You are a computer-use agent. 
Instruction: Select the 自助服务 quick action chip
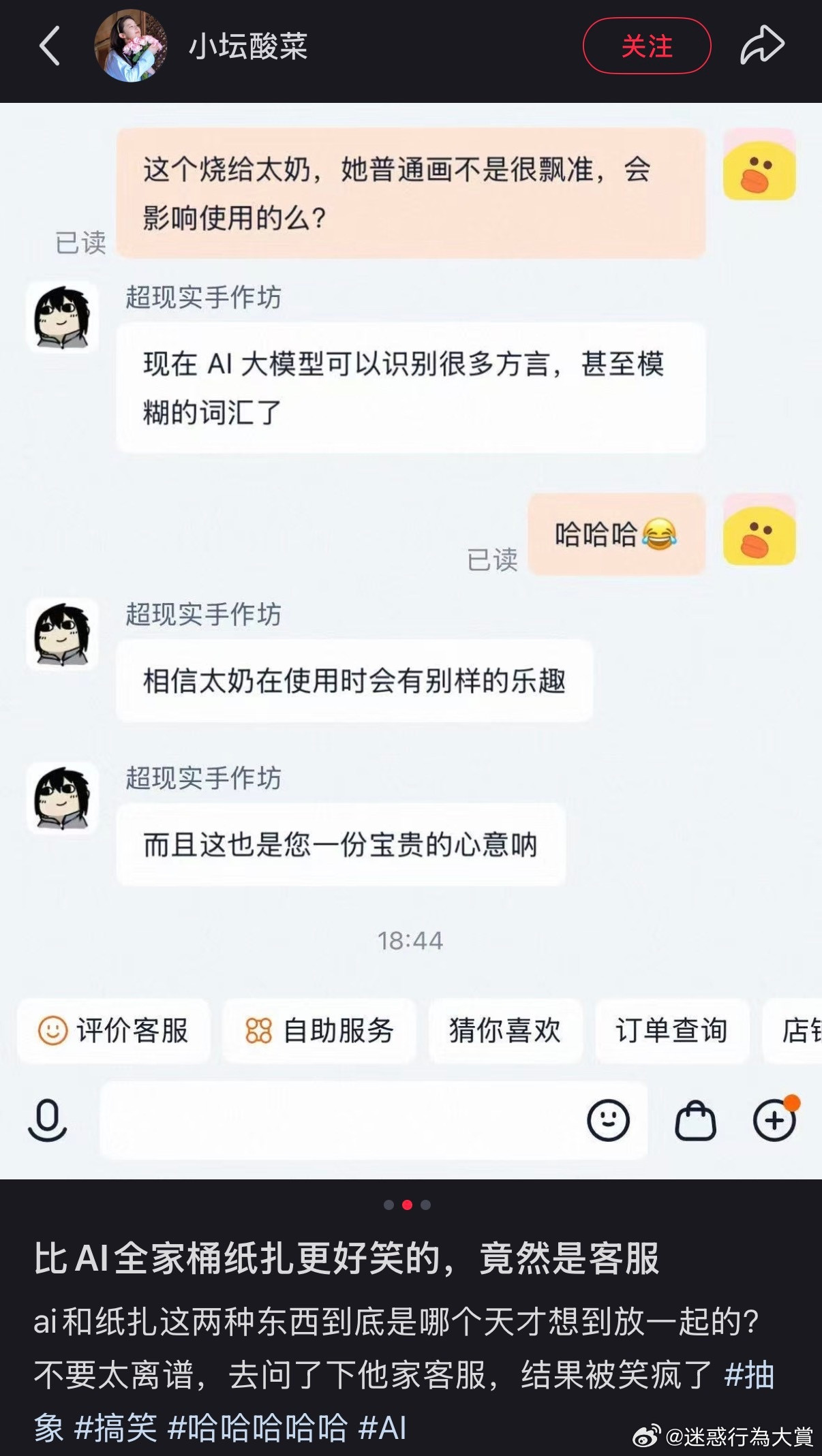319,1031
